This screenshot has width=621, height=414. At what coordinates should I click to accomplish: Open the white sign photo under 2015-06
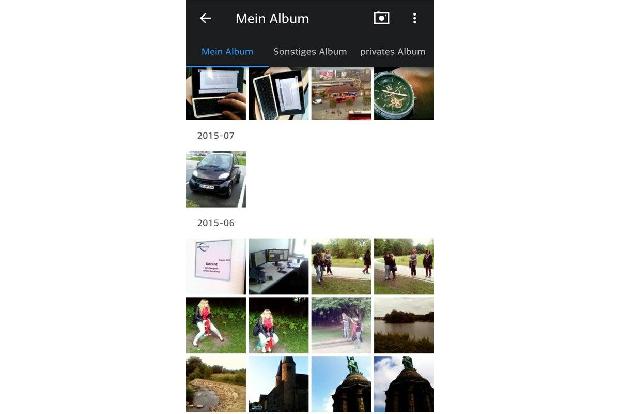coord(216,266)
